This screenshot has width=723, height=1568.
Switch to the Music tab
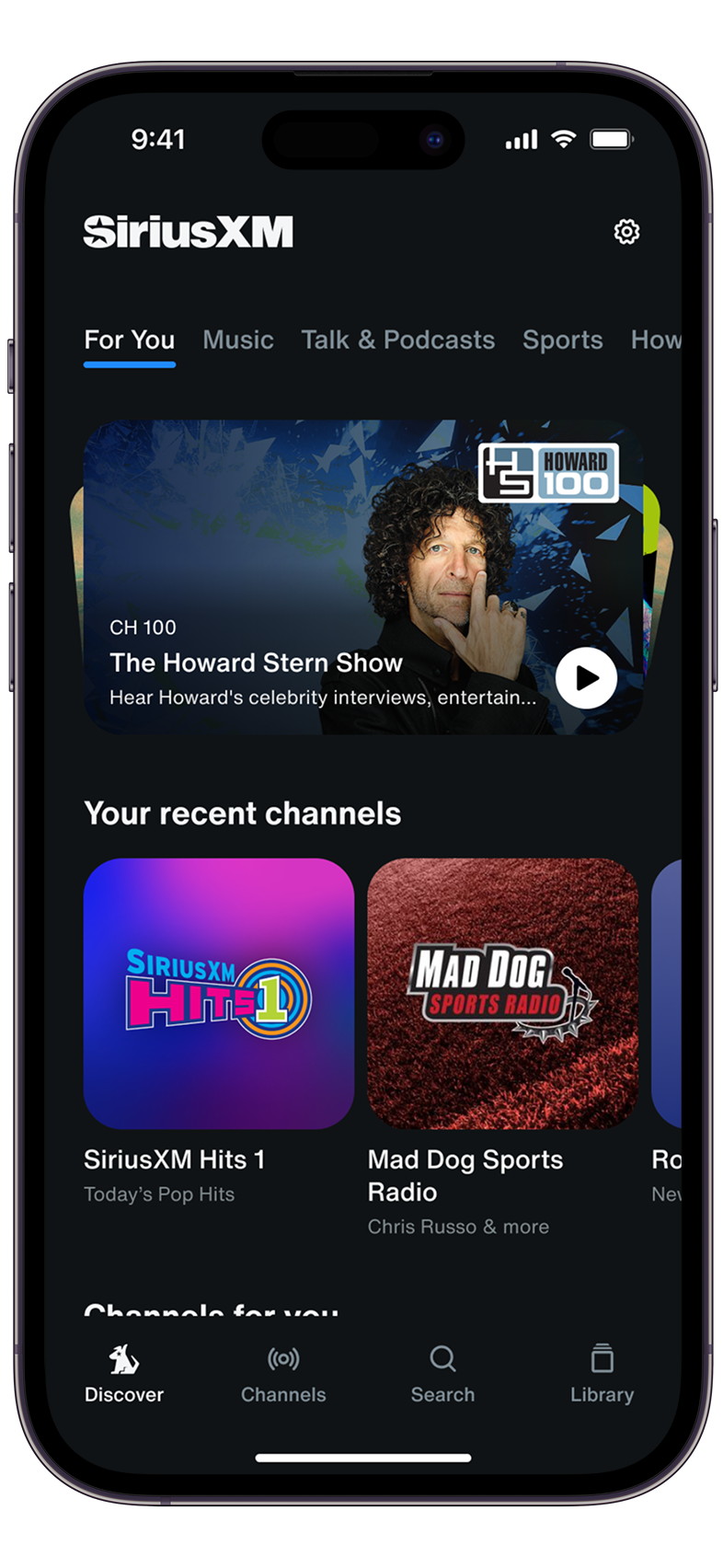(x=238, y=340)
